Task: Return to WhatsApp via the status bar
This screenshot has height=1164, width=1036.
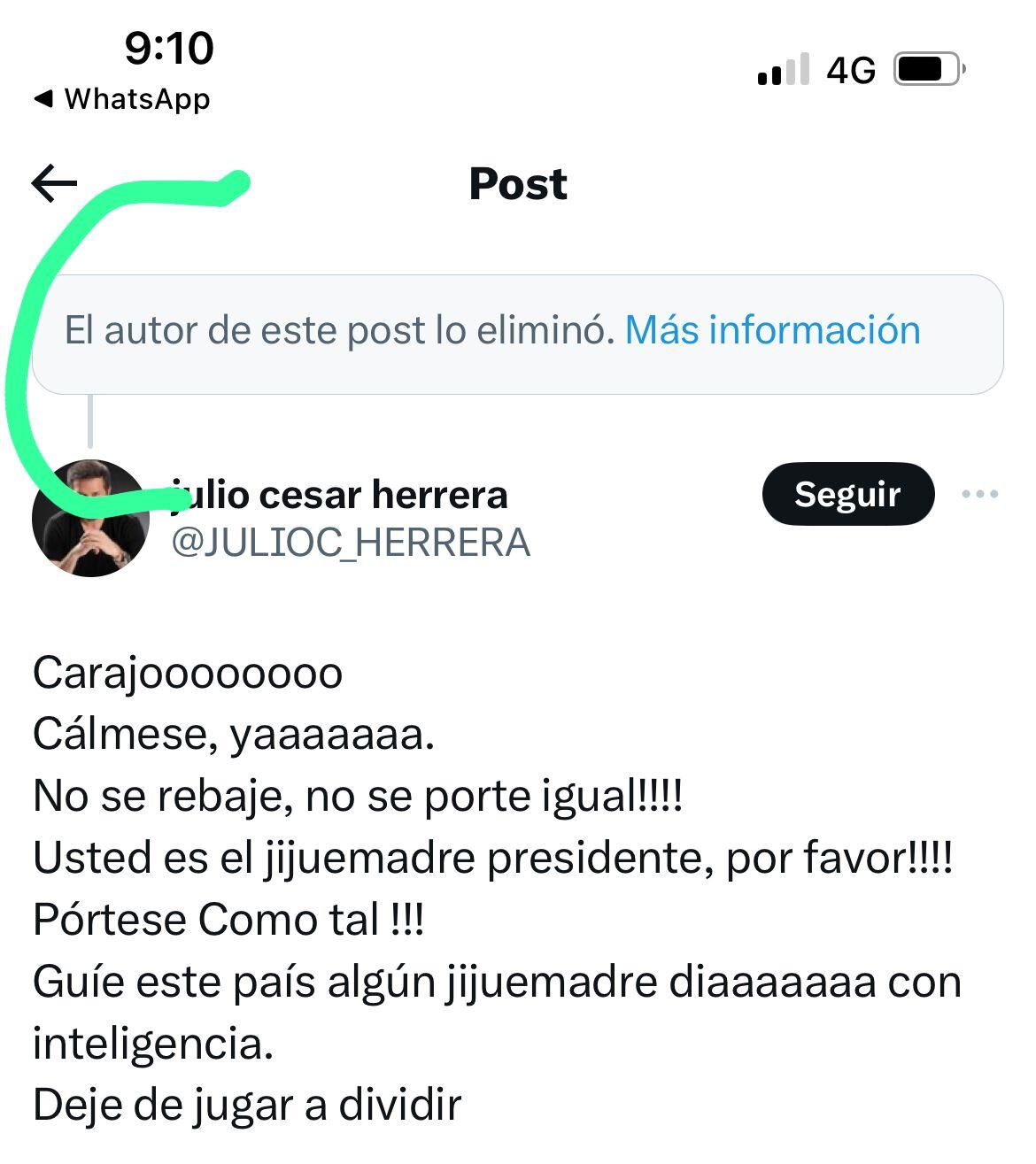Action: tap(124, 99)
